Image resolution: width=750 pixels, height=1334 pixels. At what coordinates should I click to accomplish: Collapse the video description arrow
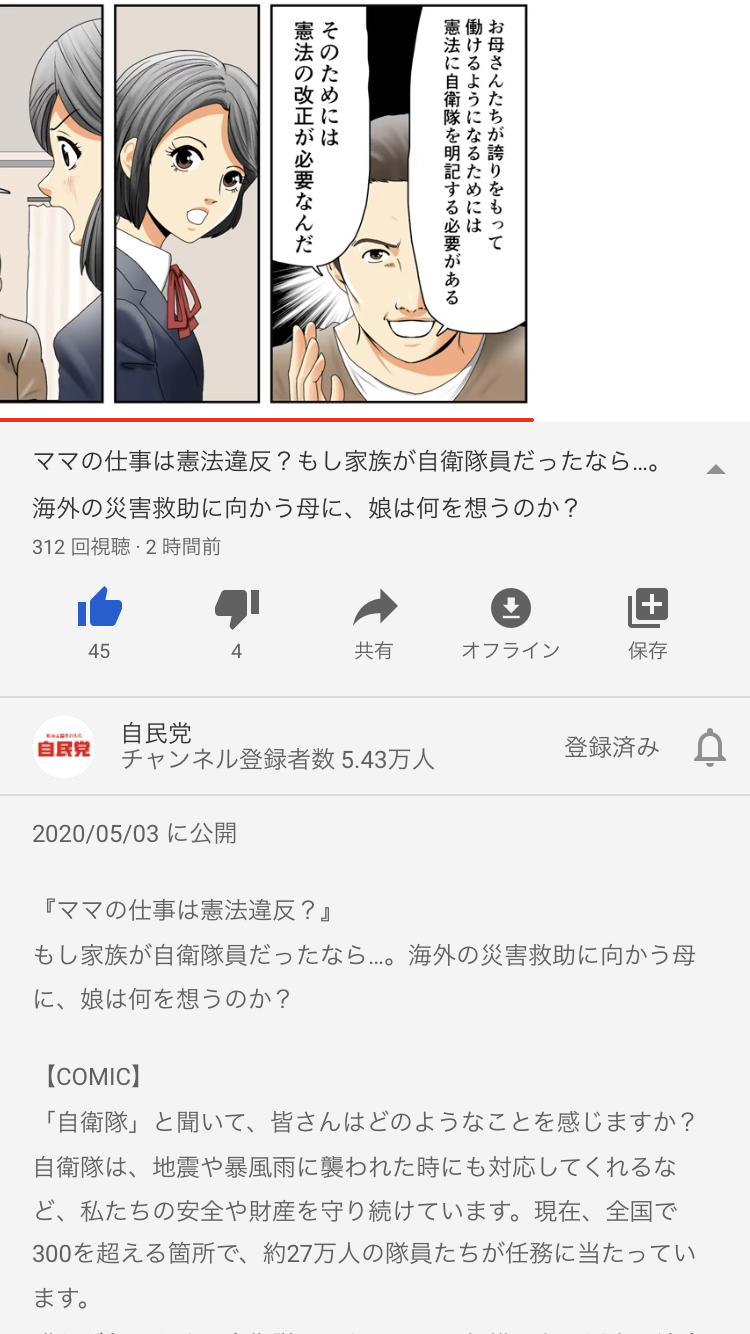(x=715, y=469)
